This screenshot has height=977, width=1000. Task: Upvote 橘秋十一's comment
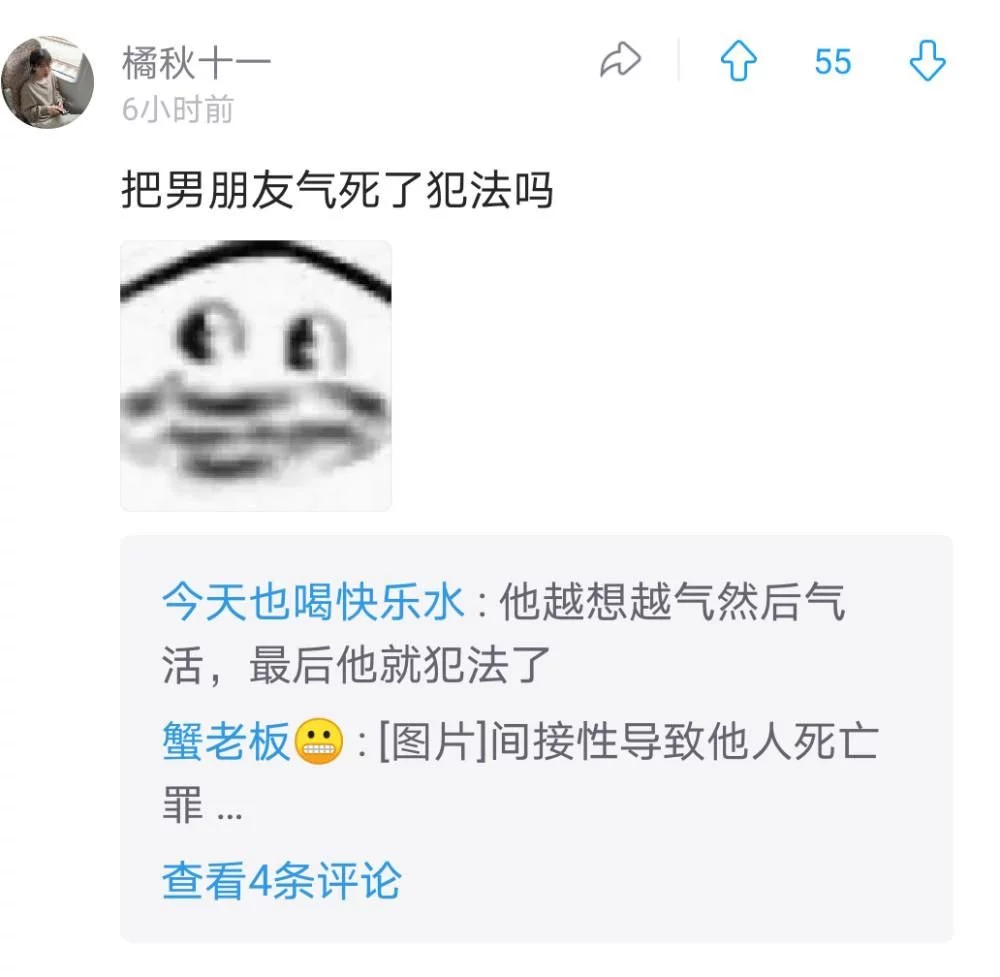[x=738, y=62]
